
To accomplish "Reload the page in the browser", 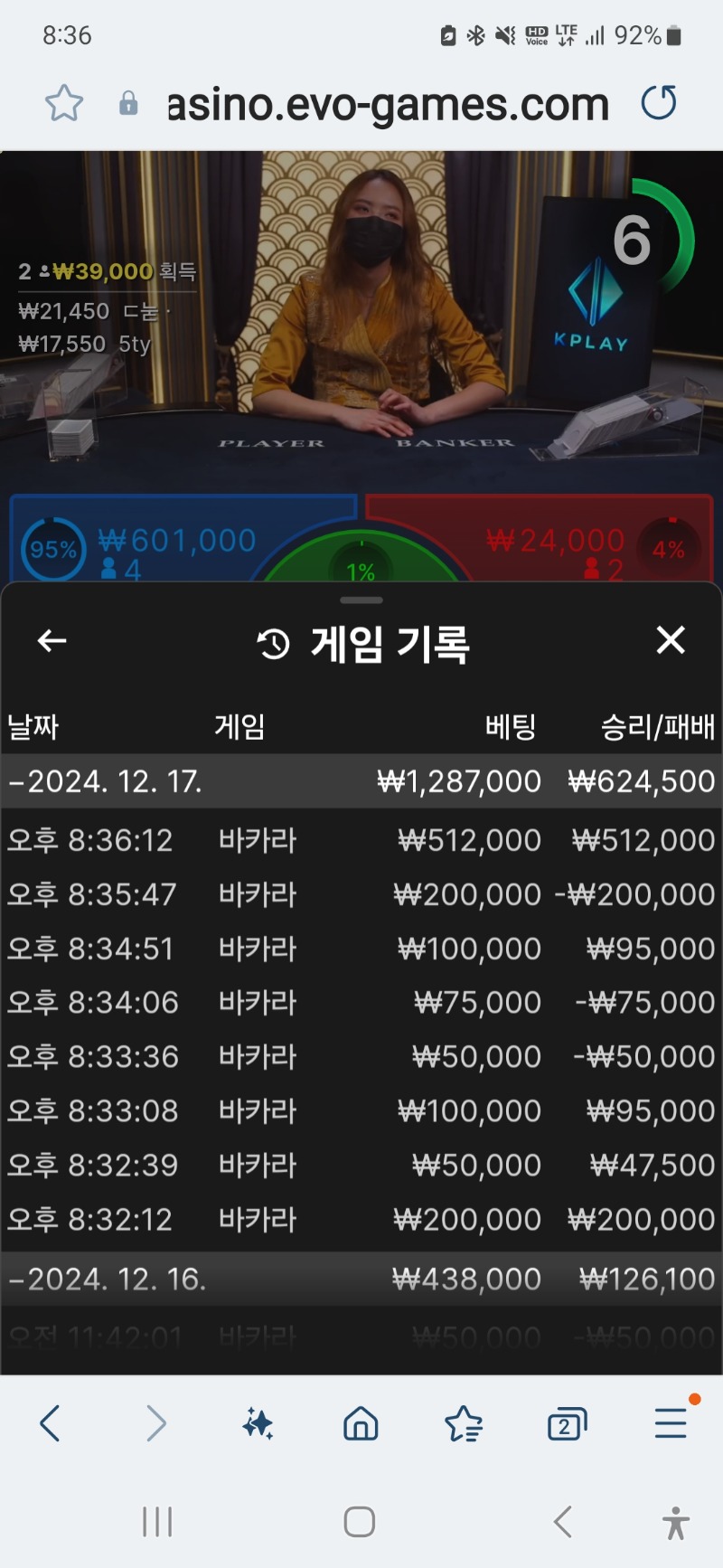I will 658,103.
